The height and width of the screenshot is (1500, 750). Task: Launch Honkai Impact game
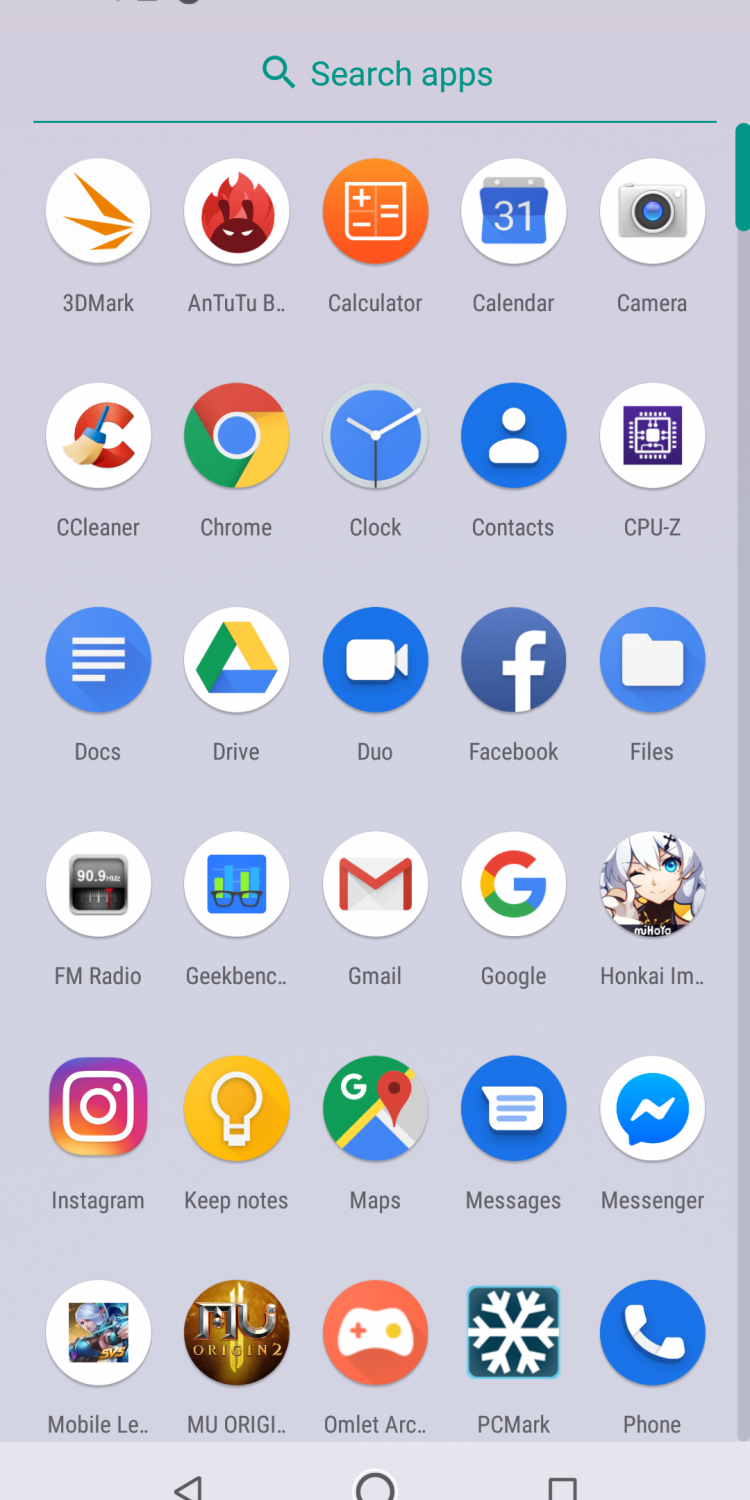(x=652, y=884)
